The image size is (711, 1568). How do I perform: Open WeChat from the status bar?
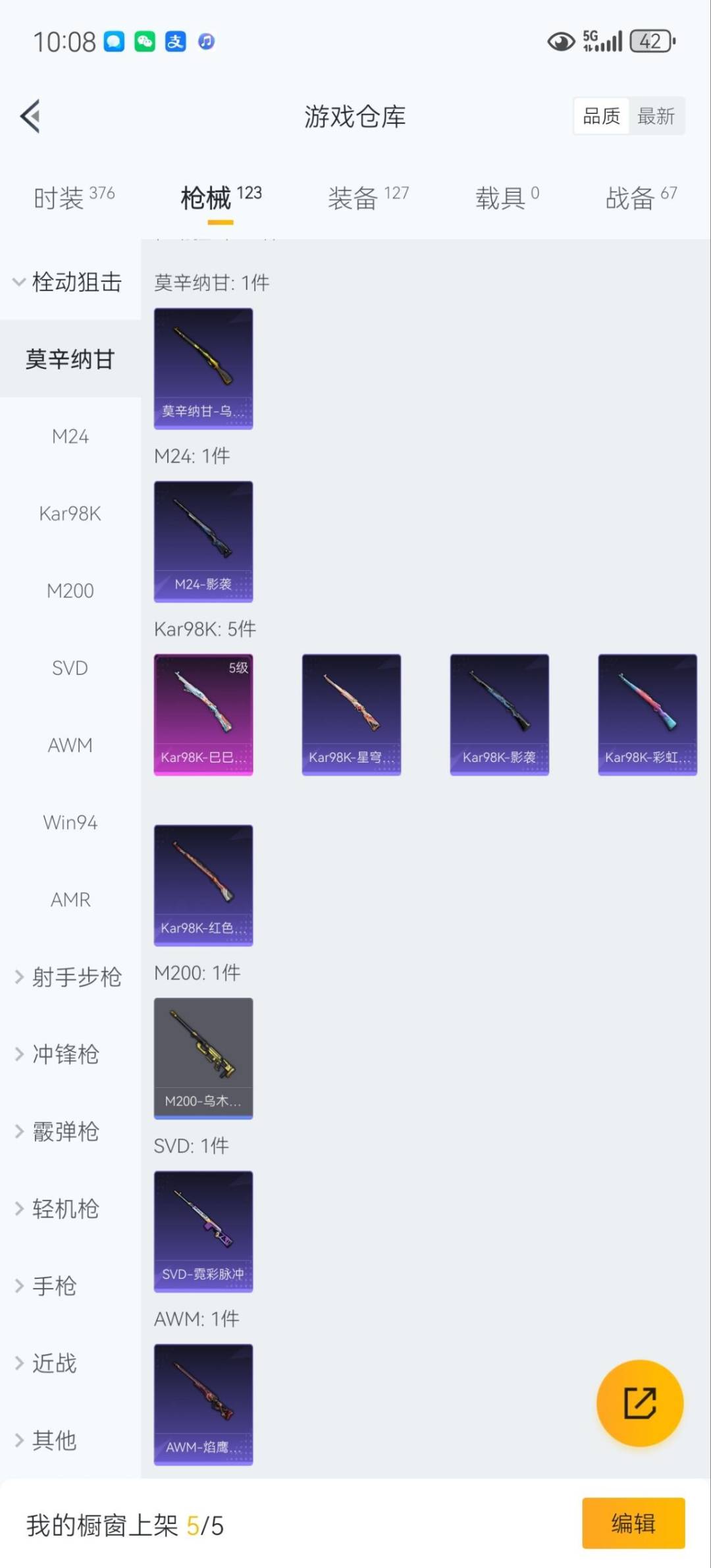tap(144, 41)
